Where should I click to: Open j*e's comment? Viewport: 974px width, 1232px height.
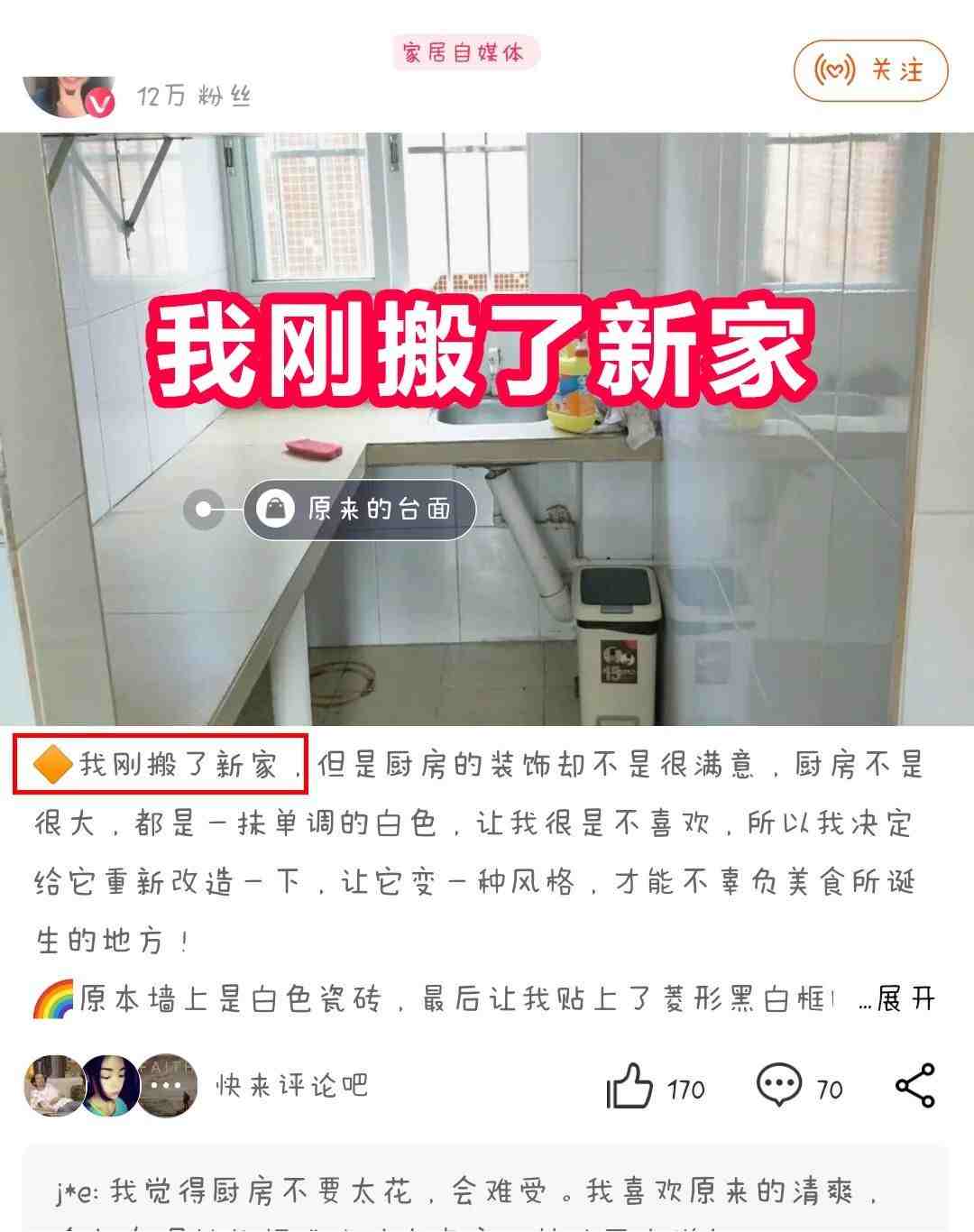469,1193
